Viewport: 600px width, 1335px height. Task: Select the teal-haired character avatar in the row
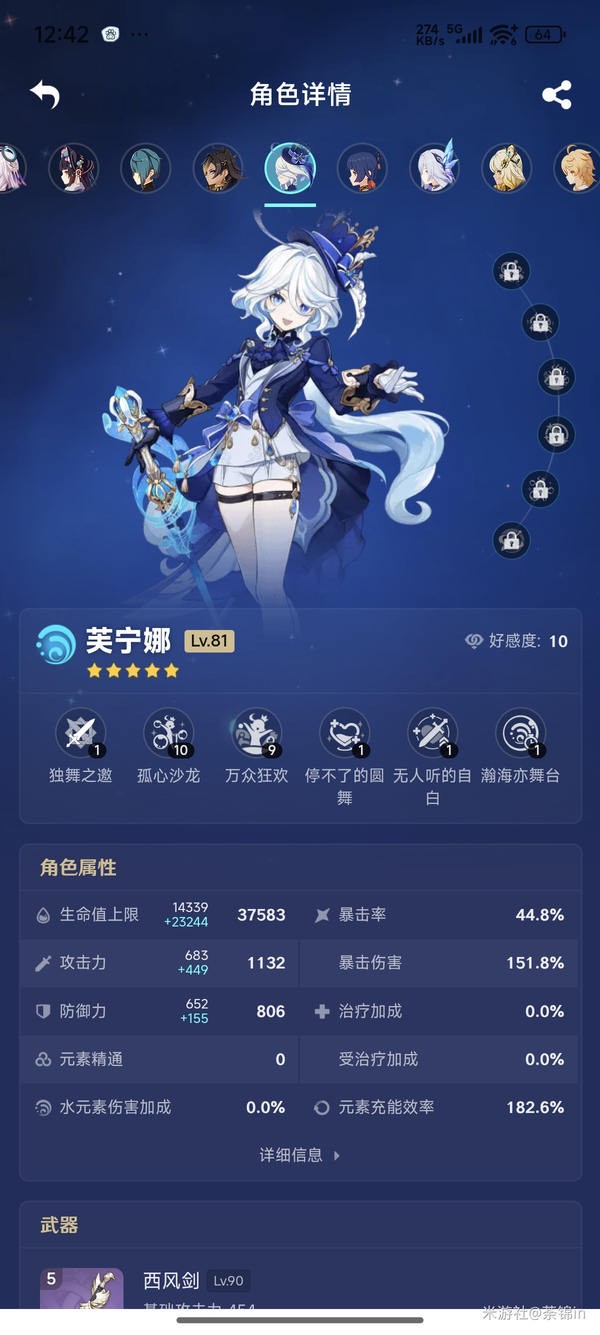(x=146, y=168)
